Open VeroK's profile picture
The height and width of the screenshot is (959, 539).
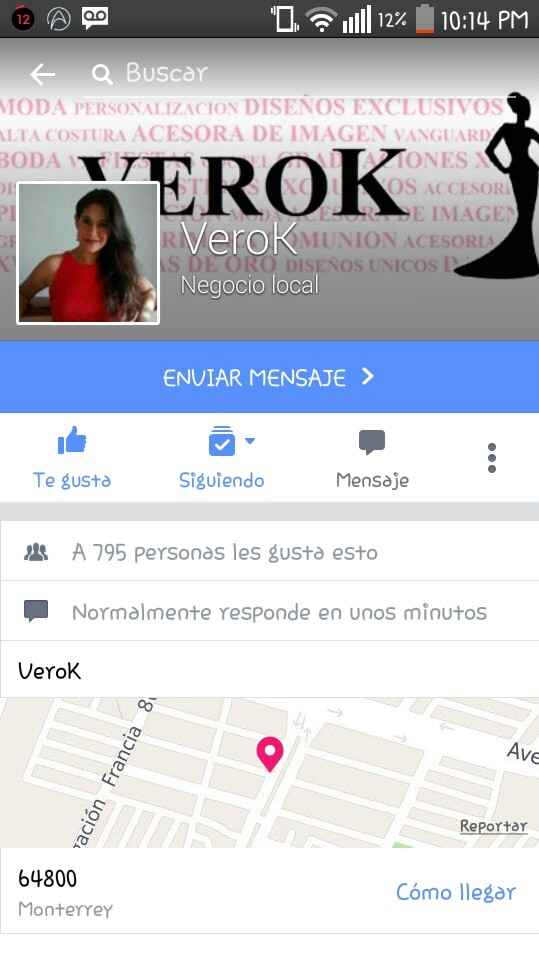tap(88, 253)
